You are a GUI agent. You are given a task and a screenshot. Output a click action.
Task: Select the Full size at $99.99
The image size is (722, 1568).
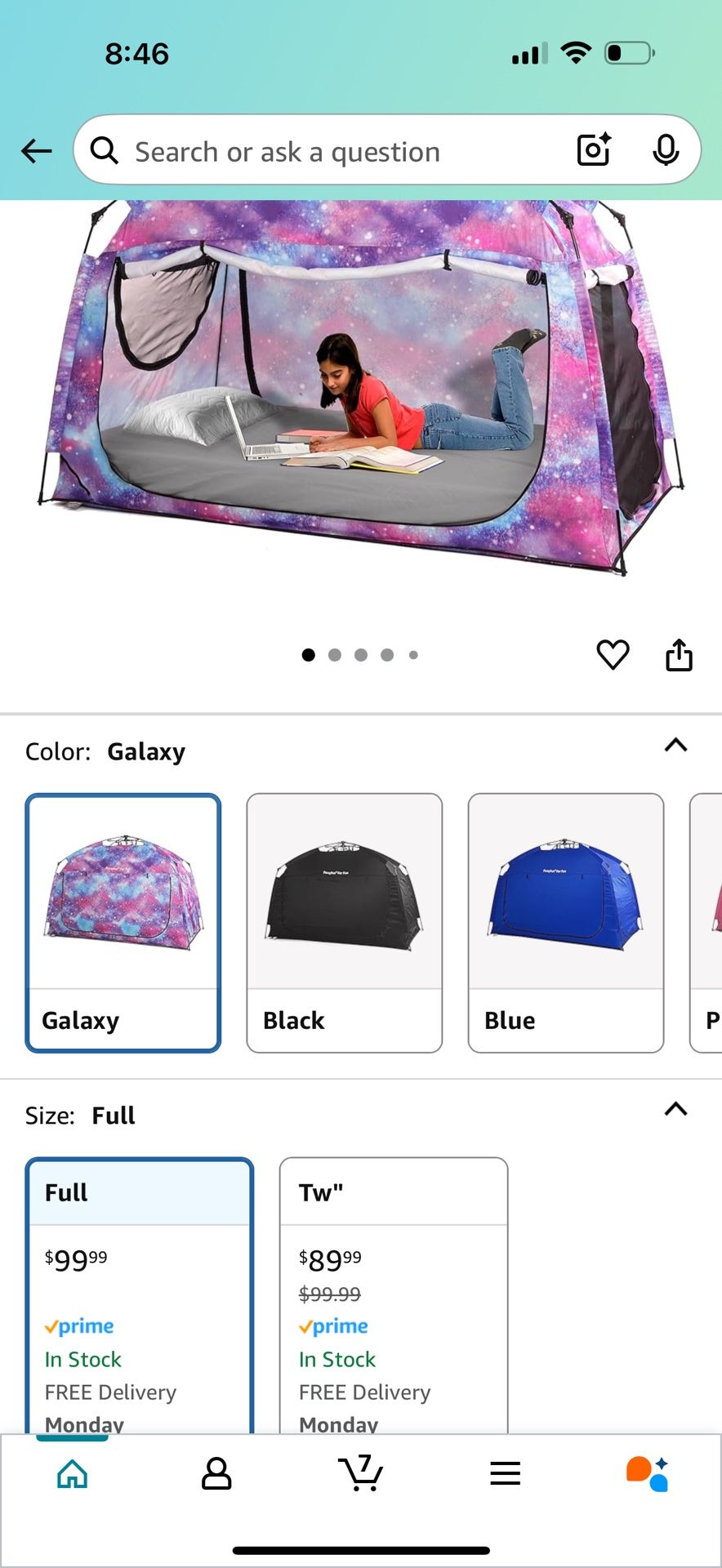(x=140, y=1296)
